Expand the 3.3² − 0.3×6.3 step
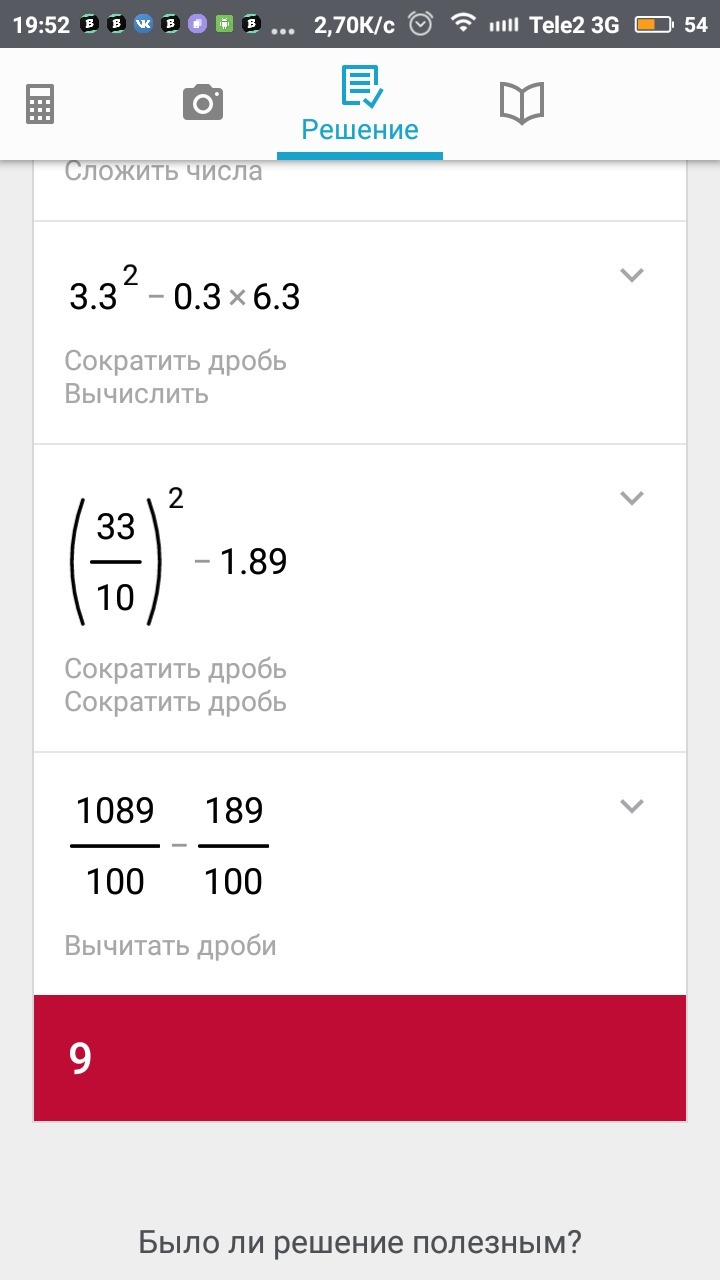The image size is (720, 1280). click(631, 275)
